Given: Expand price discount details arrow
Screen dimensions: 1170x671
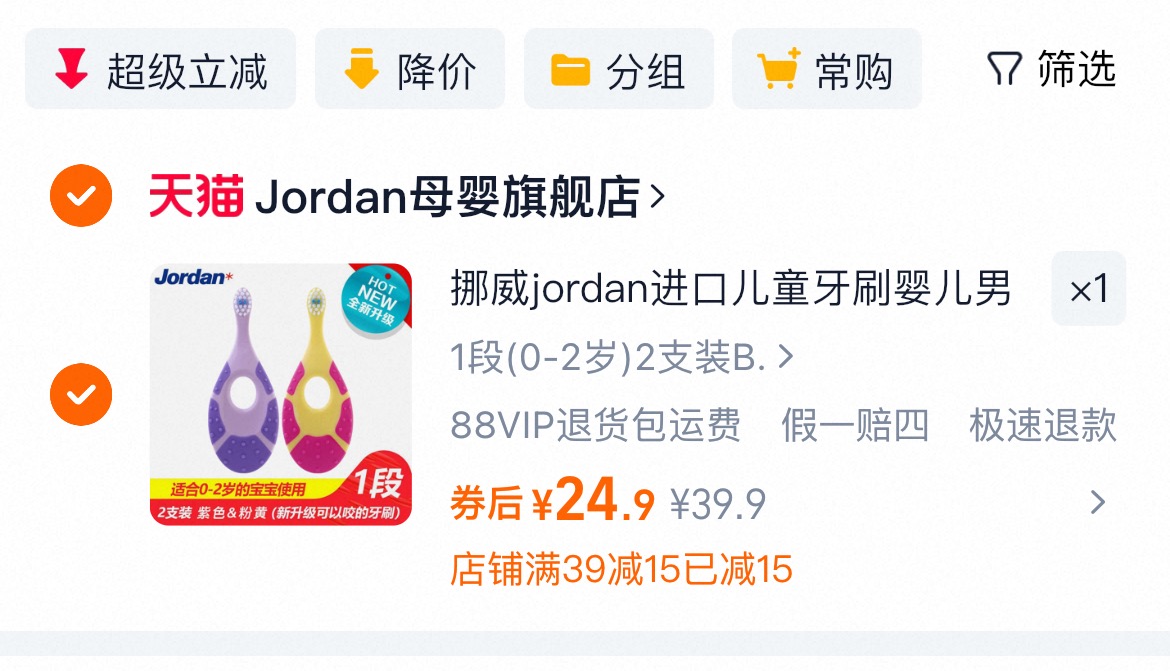Looking at the screenshot, I should (x=1097, y=502).
